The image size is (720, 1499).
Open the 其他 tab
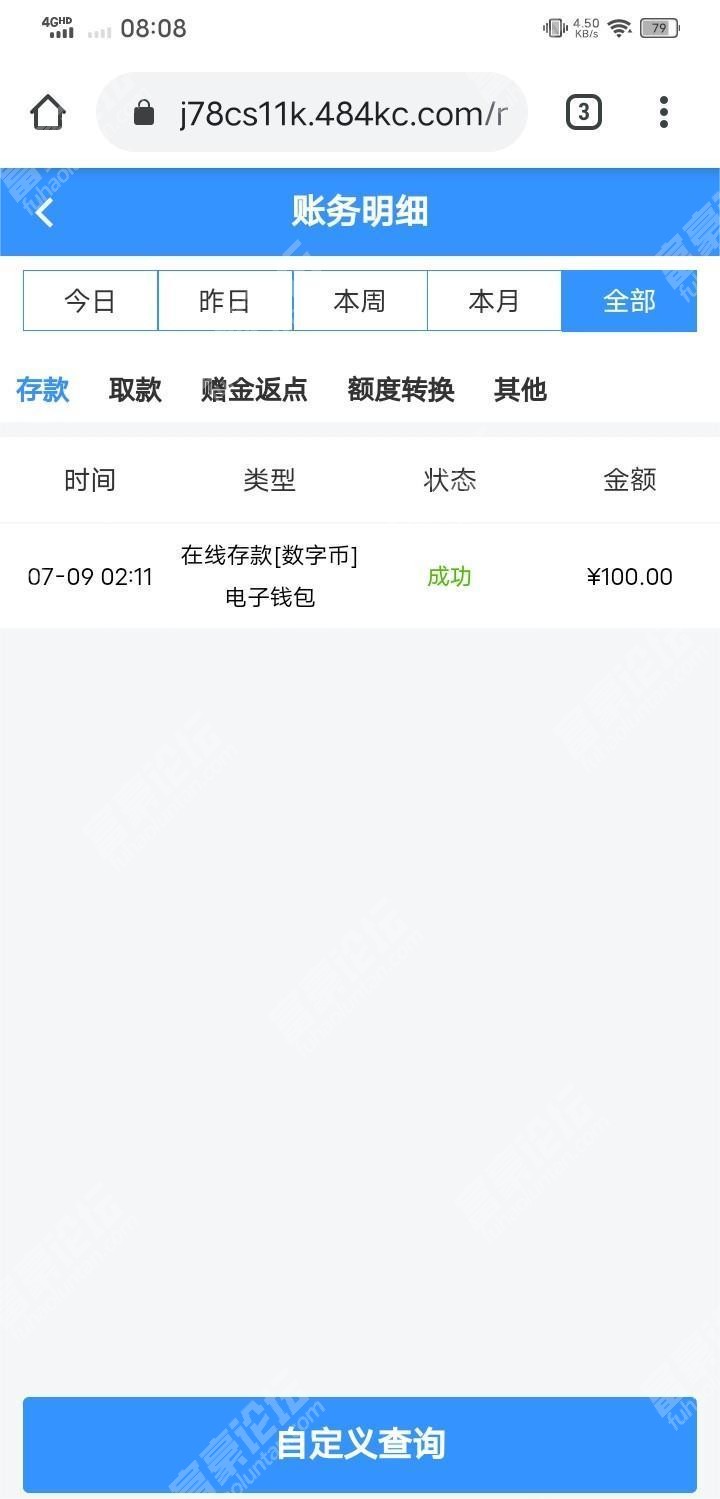[520, 389]
